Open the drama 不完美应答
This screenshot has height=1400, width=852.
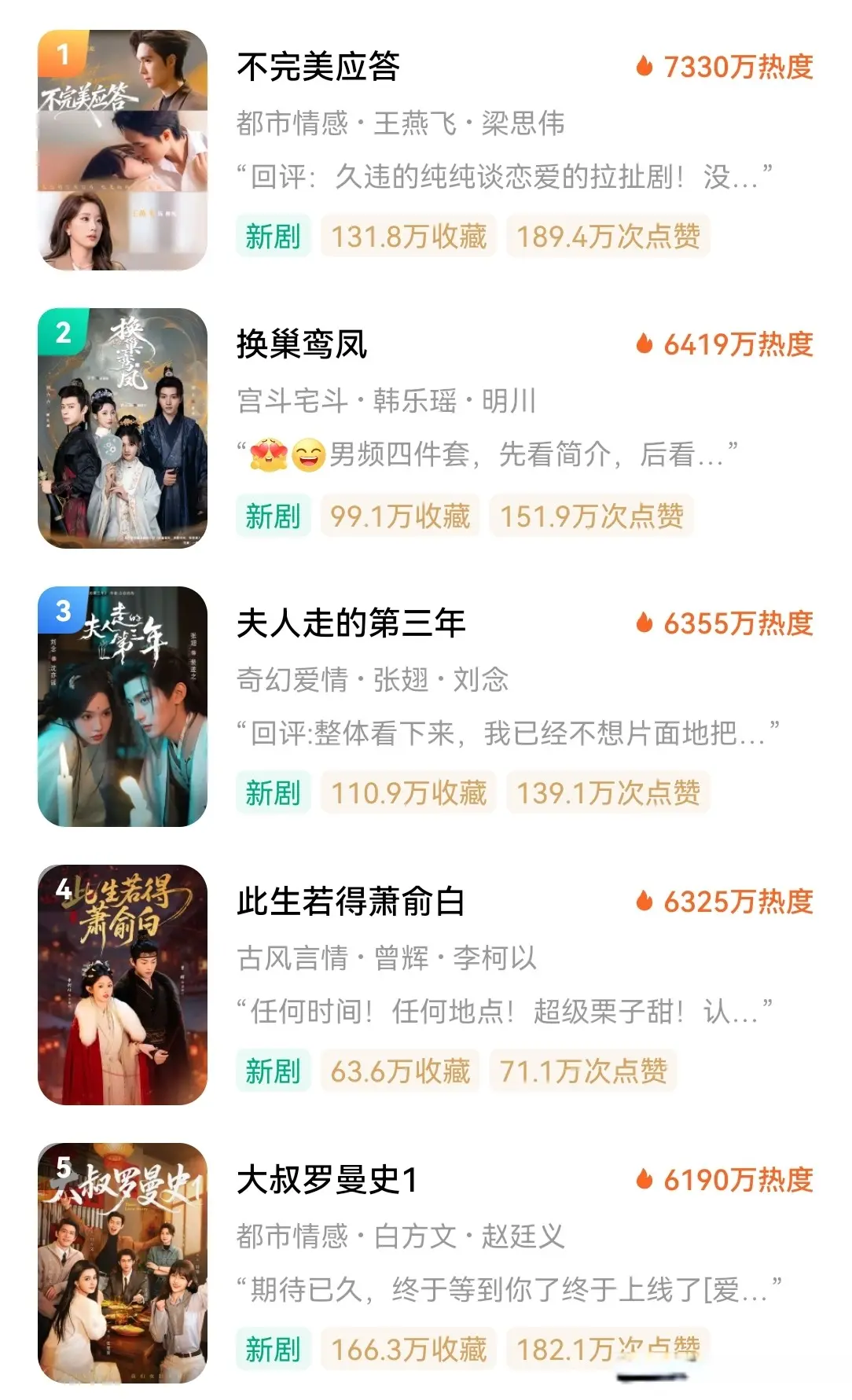click(x=318, y=68)
